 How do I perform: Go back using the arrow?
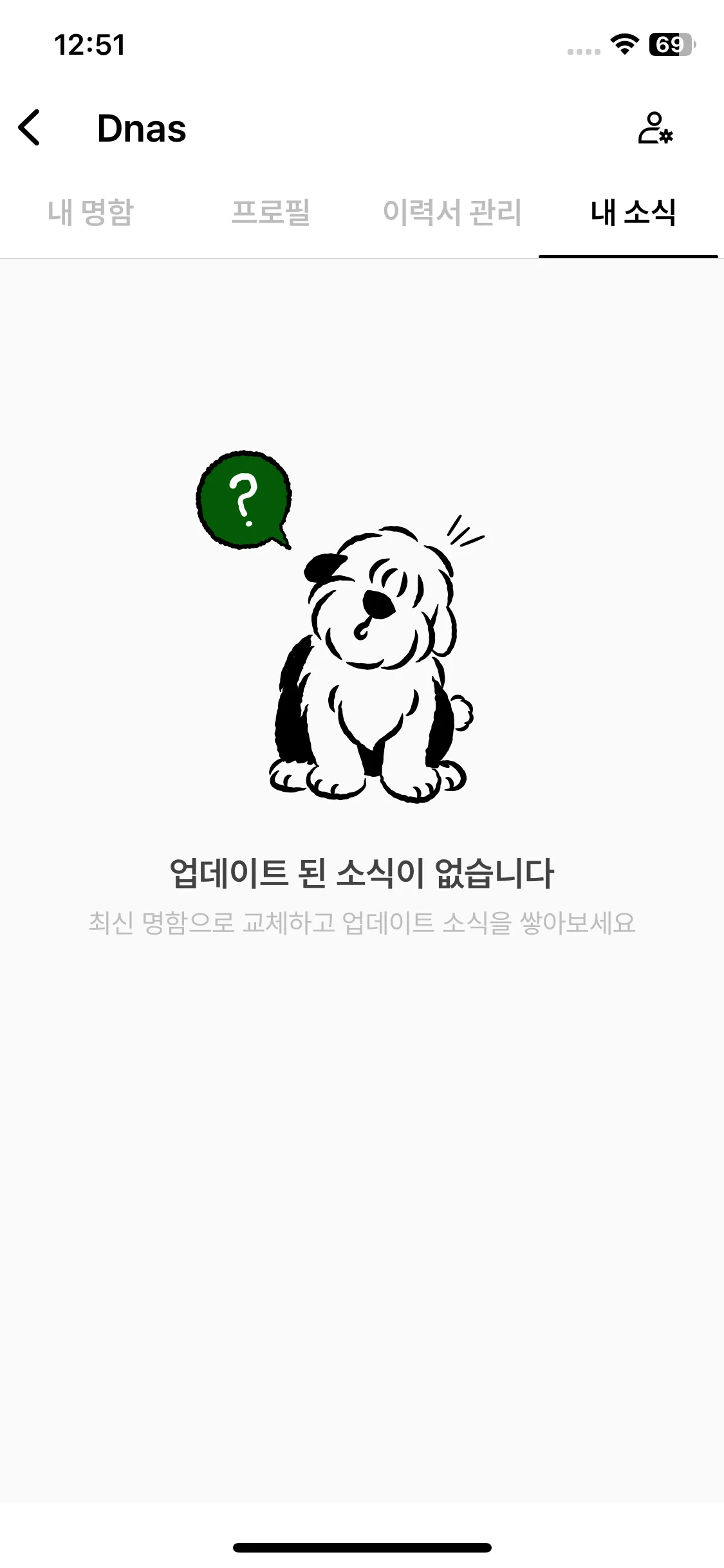point(30,127)
